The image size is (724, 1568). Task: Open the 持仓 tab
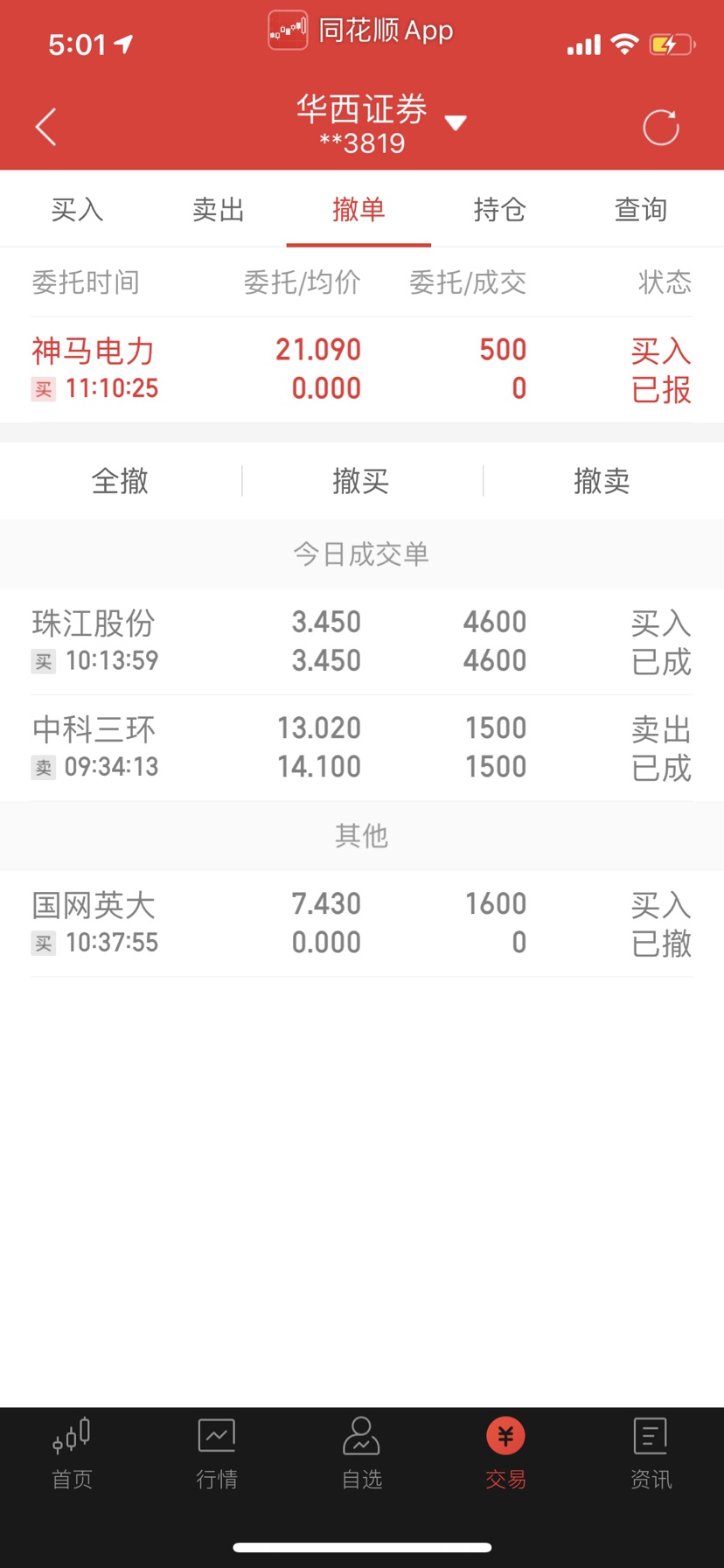click(x=499, y=209)
